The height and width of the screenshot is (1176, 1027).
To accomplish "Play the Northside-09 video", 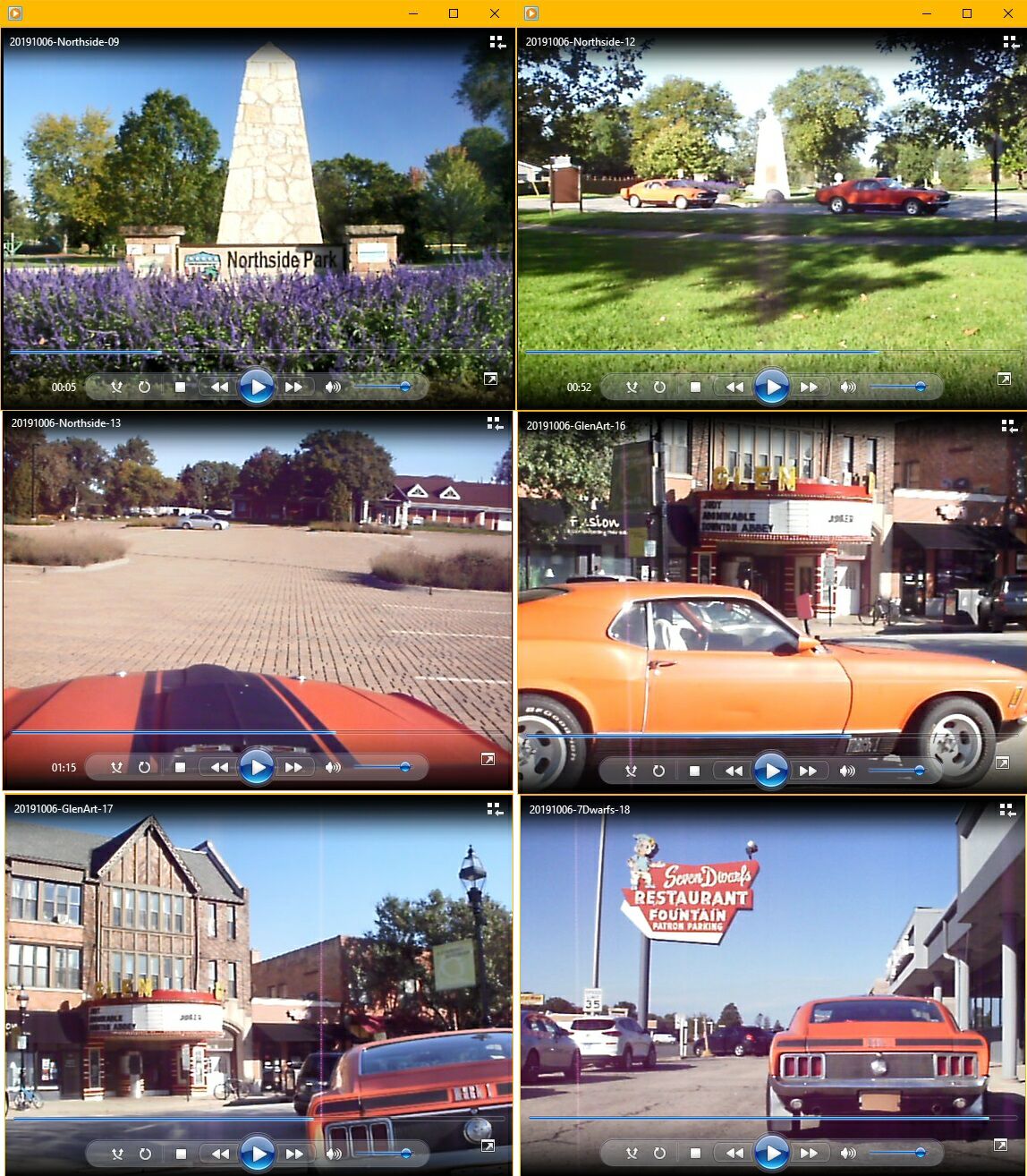I will click(x=257, y=387).
